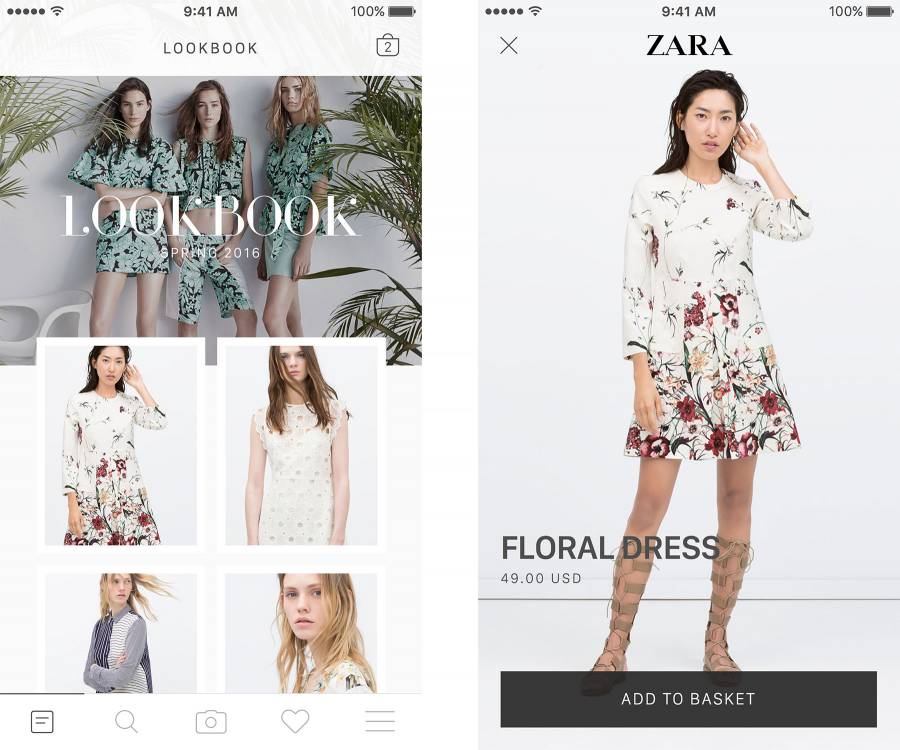Screen dimensions: 900x750
Task: View the floral dress product tile
Action: 120,445
